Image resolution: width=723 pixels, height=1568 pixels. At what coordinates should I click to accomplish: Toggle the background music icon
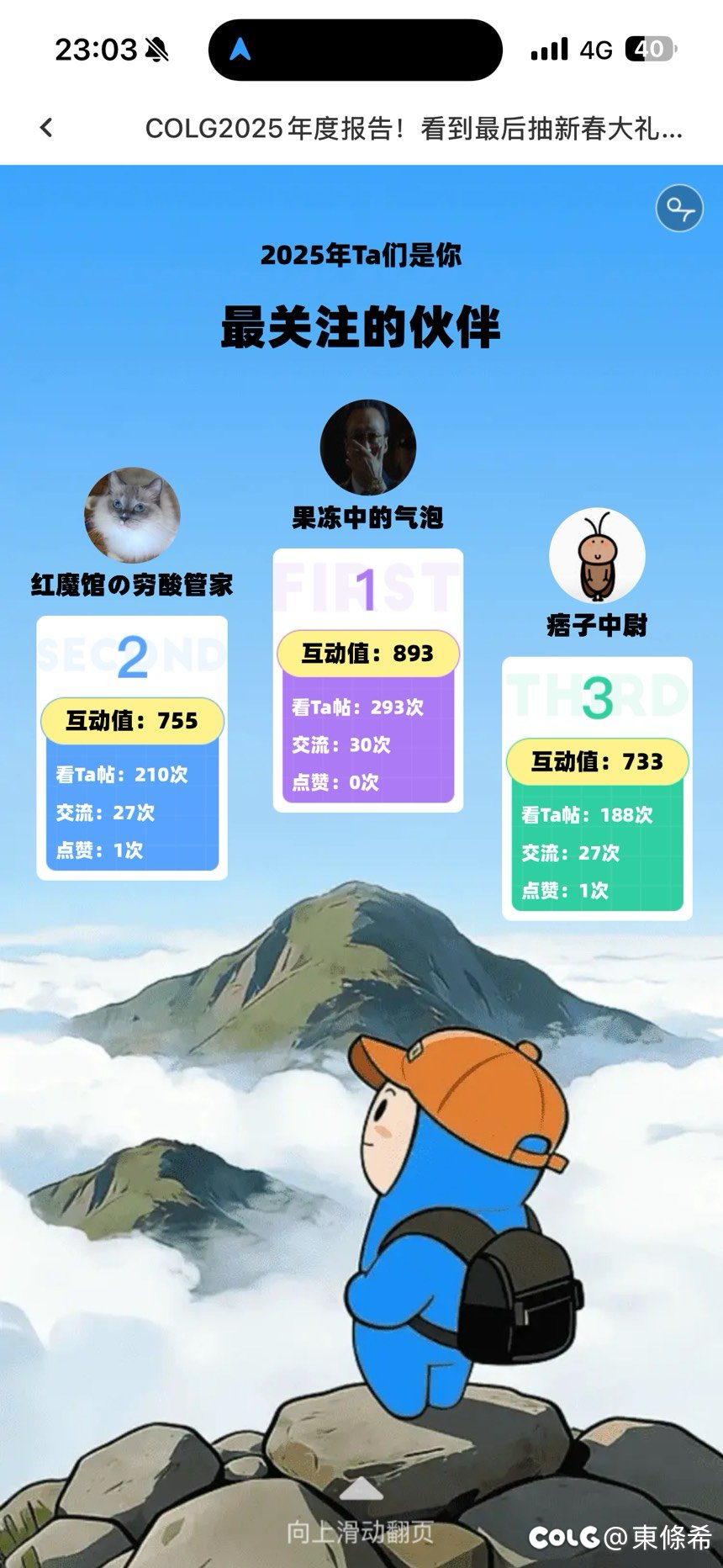pyautogui.click(x=678, y=208)
